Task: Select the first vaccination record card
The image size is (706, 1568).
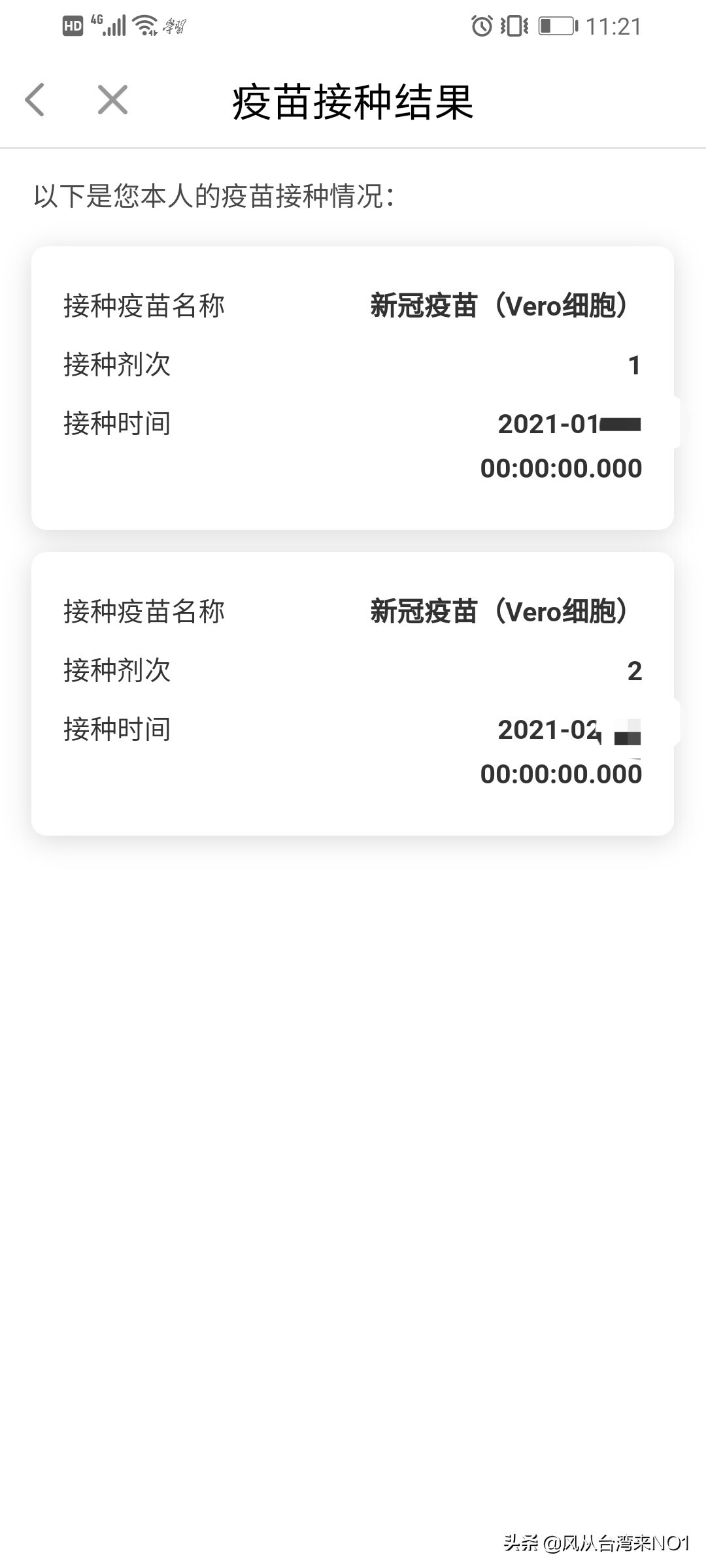Action: 353,389
